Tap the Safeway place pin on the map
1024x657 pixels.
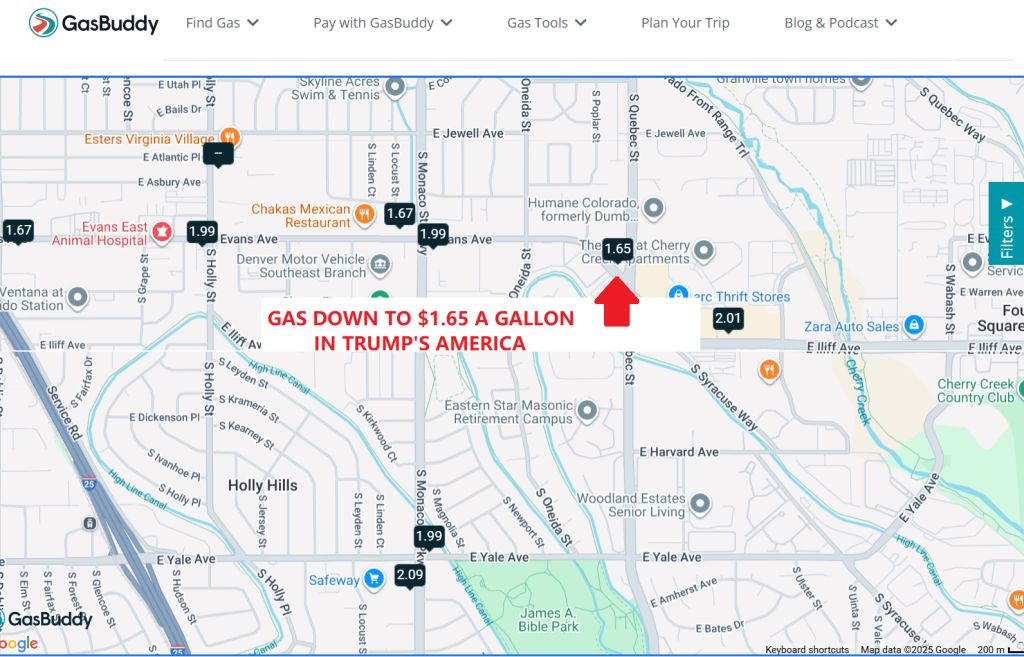(374, 579)
